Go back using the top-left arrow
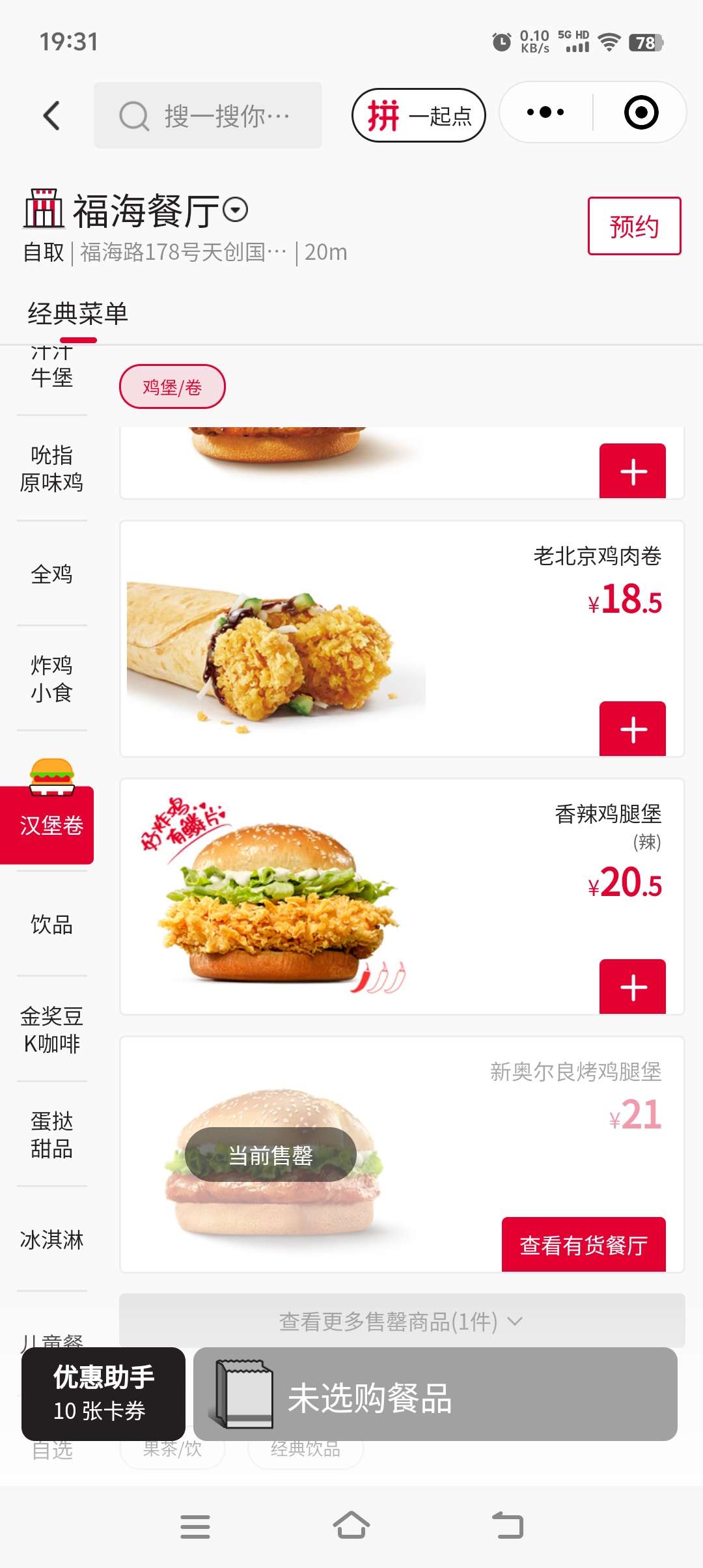Image resolution: width=703 pixels, height=1568 pixels. 52,116
